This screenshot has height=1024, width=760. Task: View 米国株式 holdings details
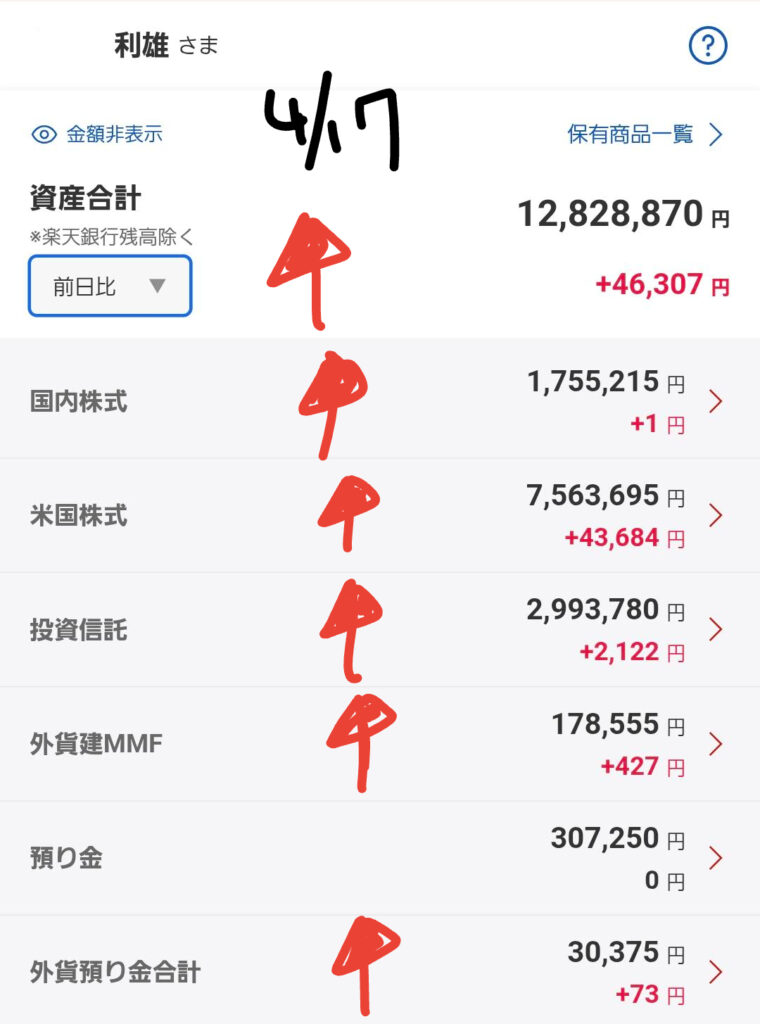coord(380,516)
